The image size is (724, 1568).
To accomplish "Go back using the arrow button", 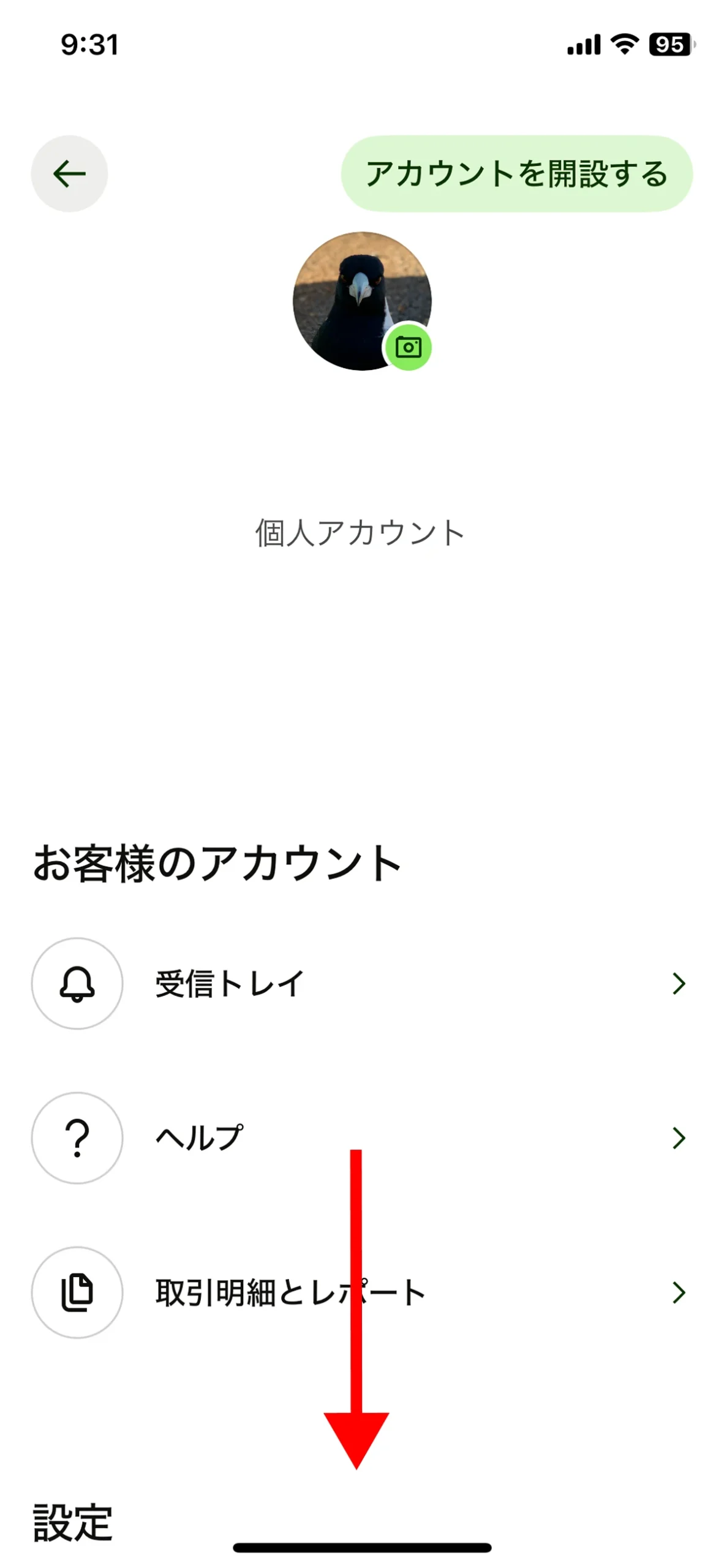I will 69,174.
